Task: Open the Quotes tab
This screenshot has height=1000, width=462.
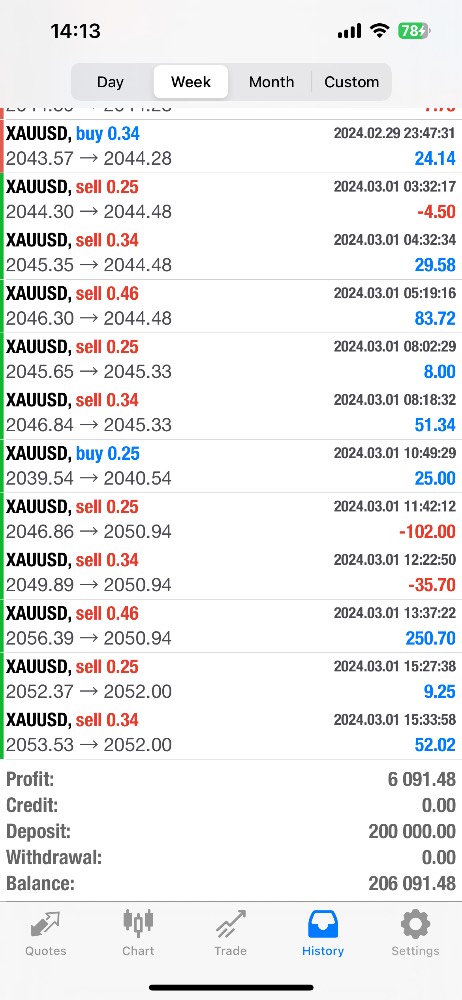Action: (46, 933)
